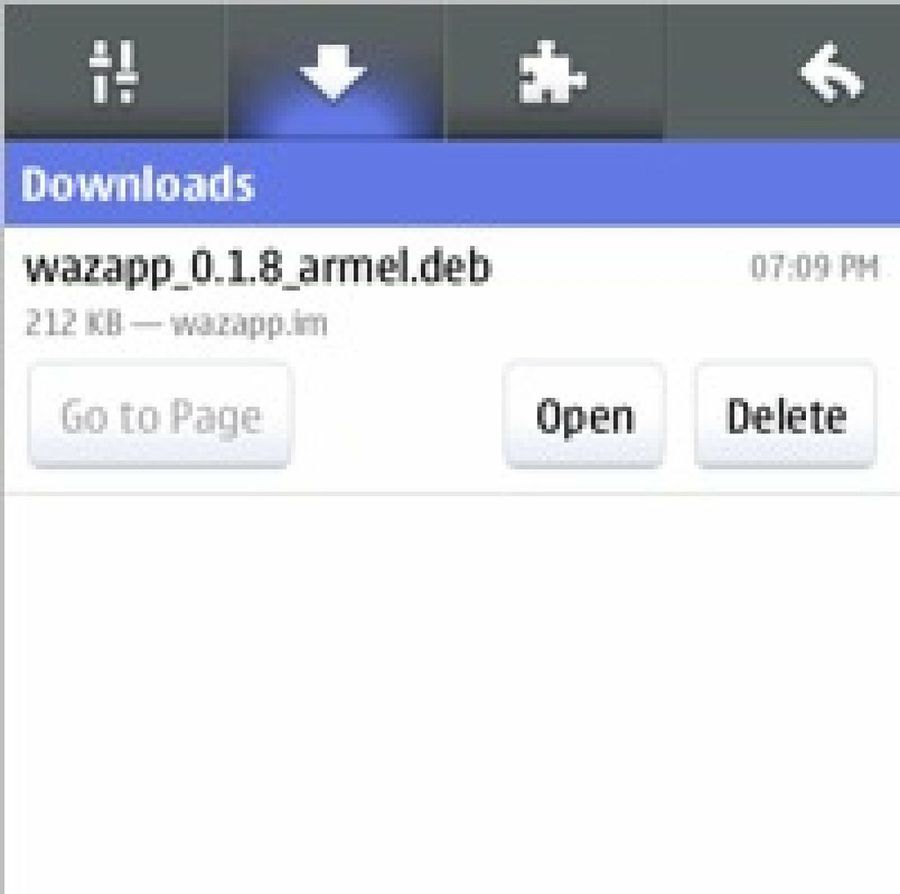The height and width of the screenshot is (894, 900).
Task: Open the add-ons puzzle tab
Action: click(x=551, y=73)
